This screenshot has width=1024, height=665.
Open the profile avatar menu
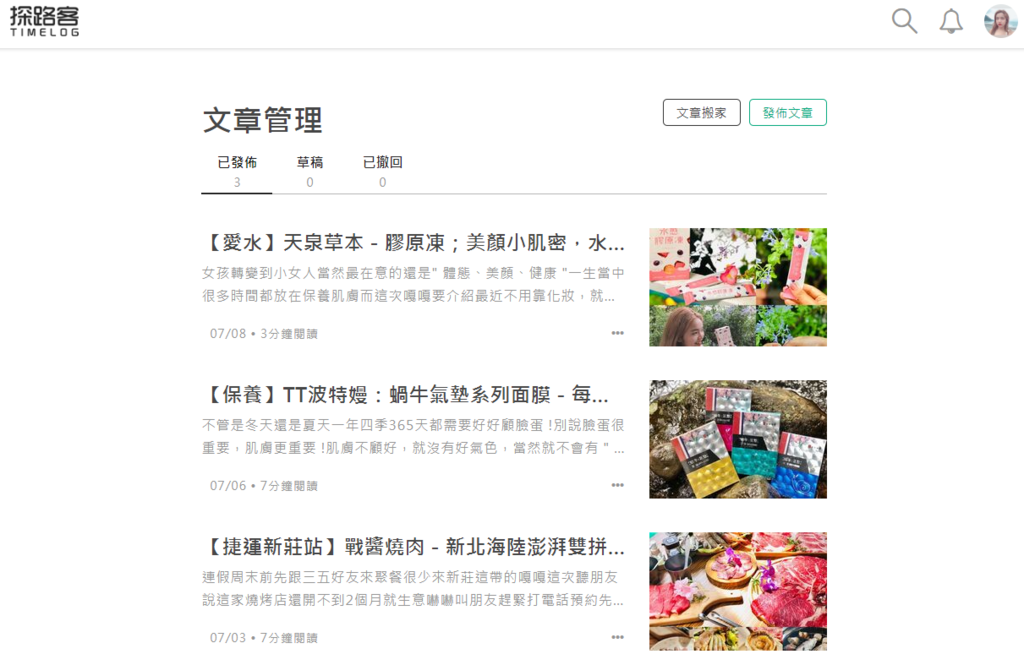1000,21
